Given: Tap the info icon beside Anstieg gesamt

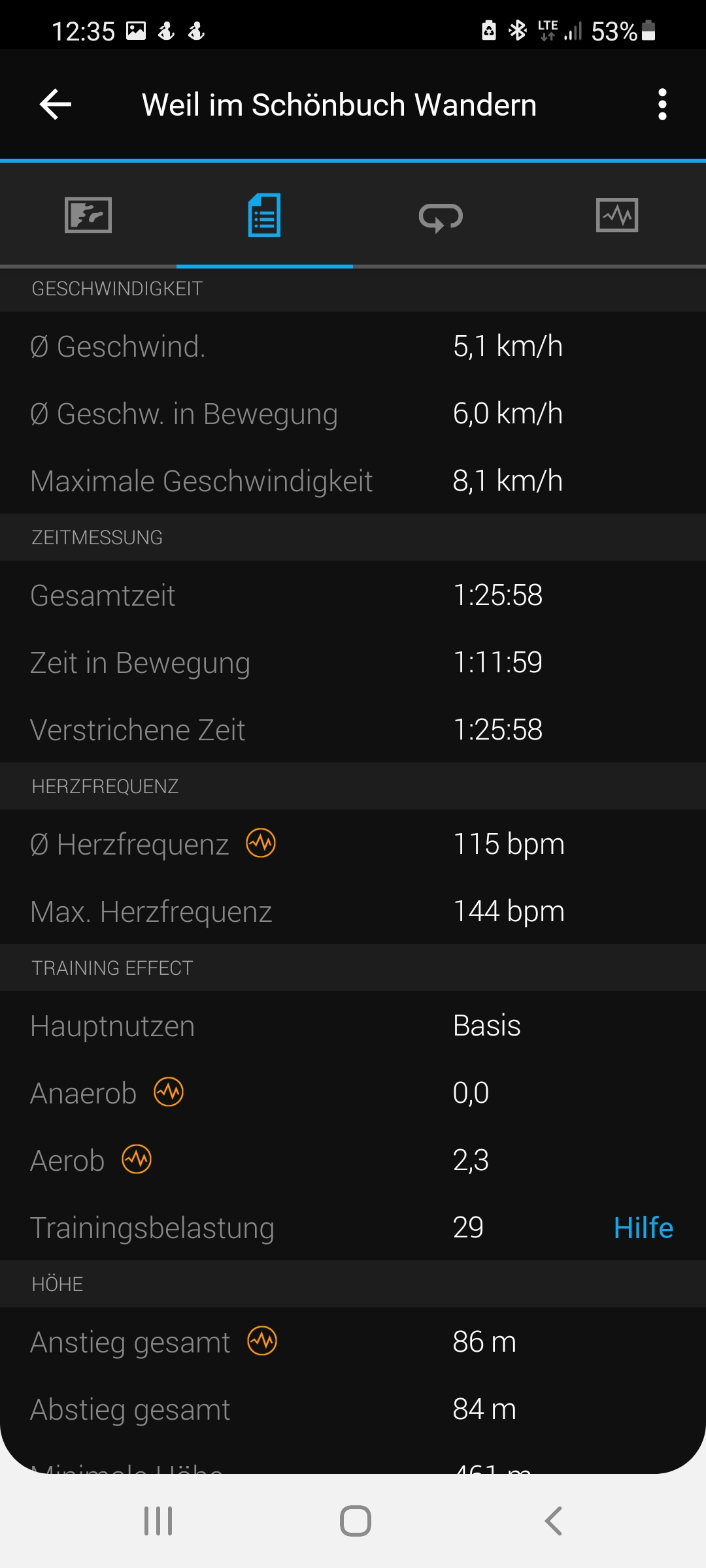Looking at the screenshot, I should pos(262,1341).
